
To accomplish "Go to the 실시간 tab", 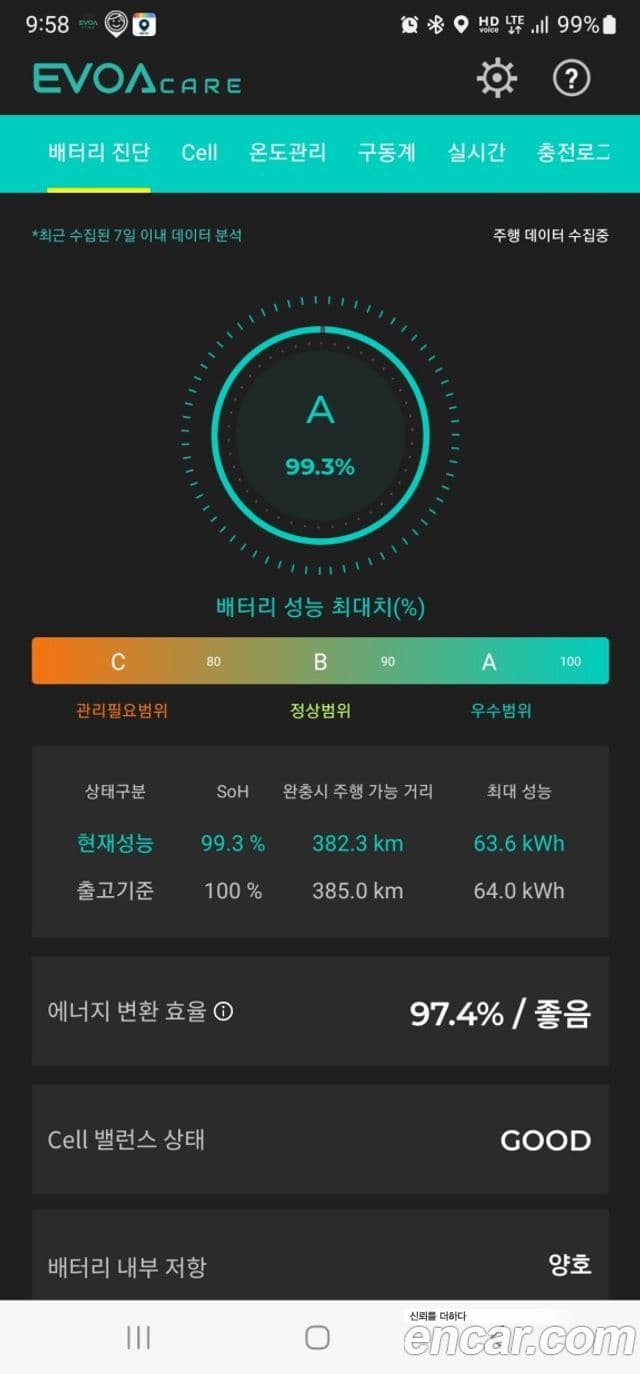I will (476, 153).
